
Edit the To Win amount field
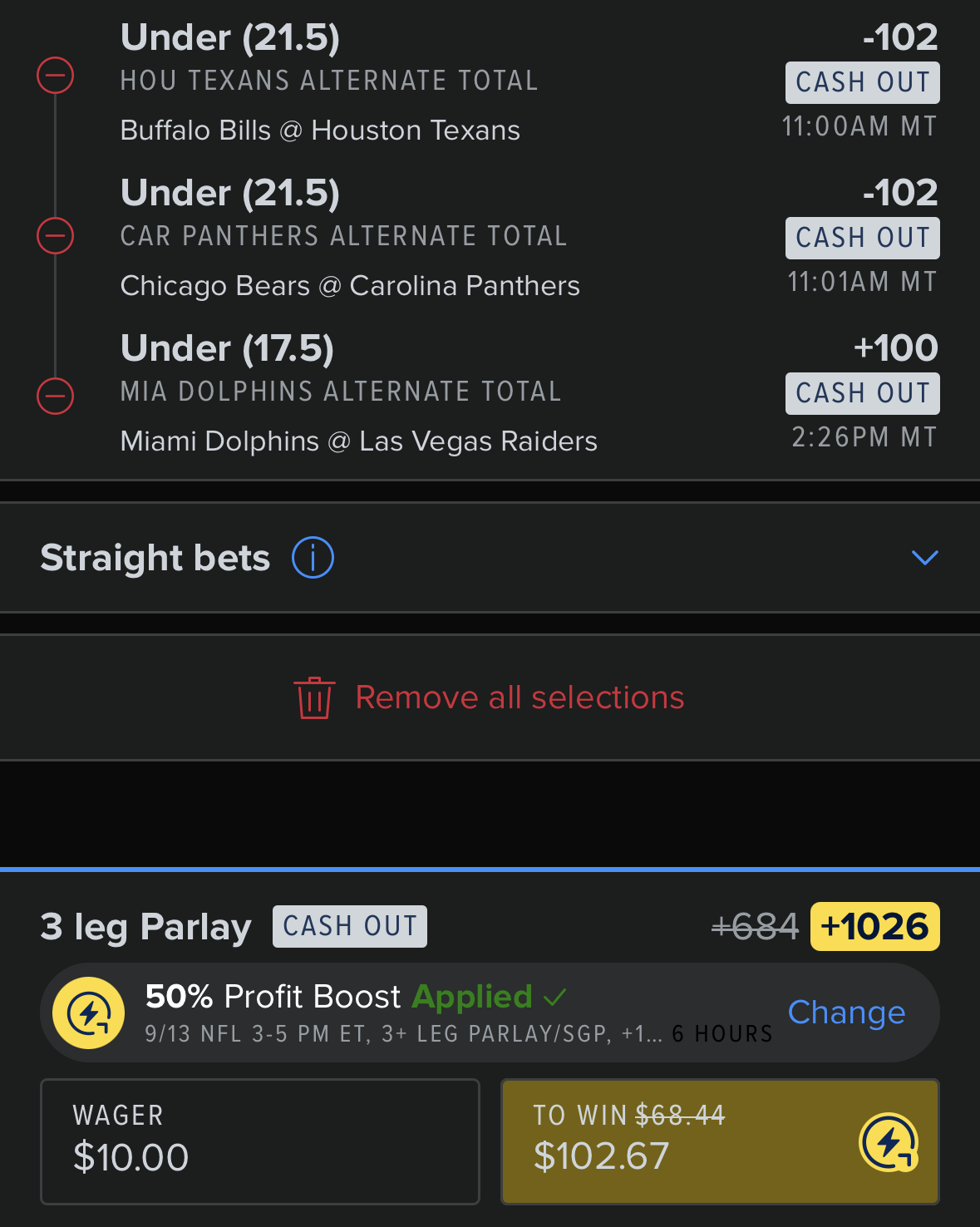[720, 1141]
